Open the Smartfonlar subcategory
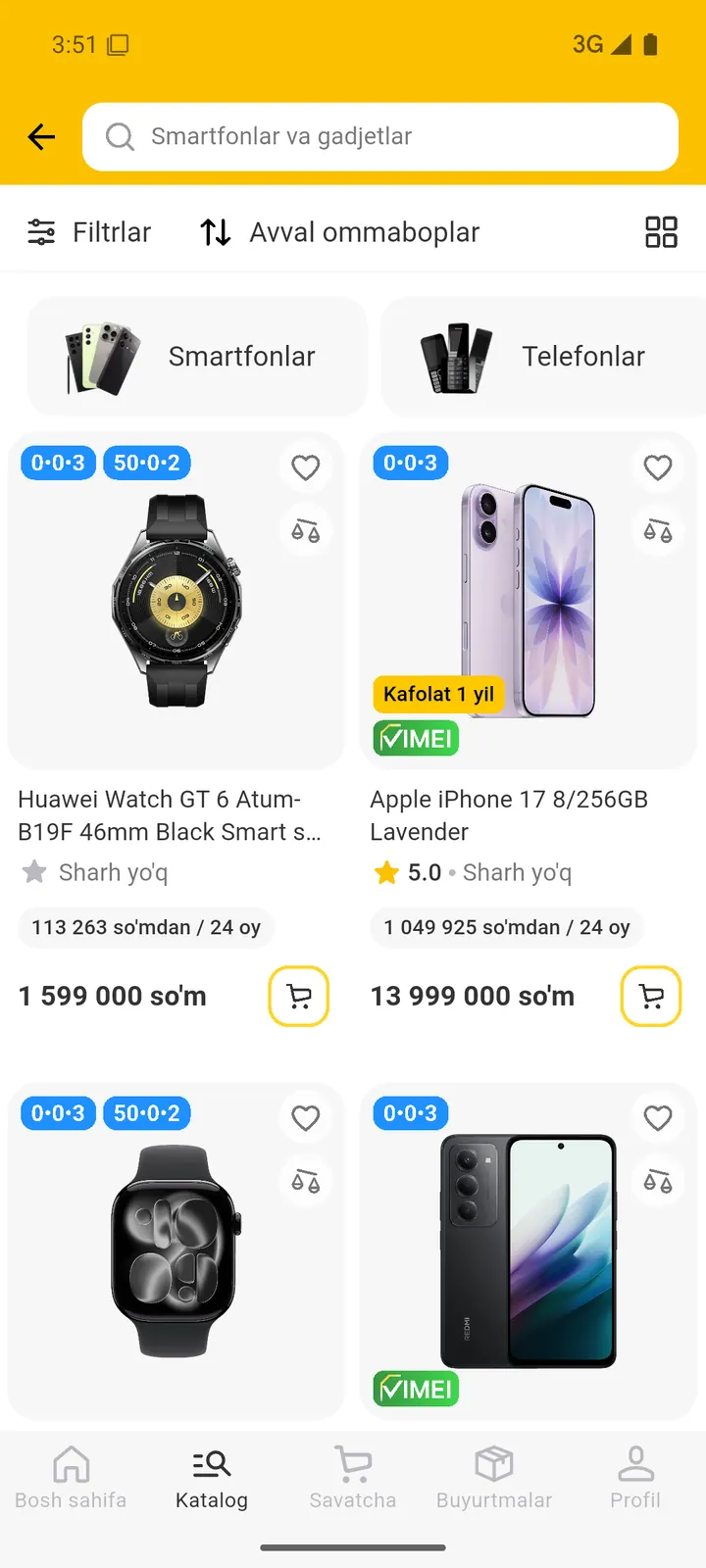Viewport: 706px width, 1568px height. [x=197, y=357]
